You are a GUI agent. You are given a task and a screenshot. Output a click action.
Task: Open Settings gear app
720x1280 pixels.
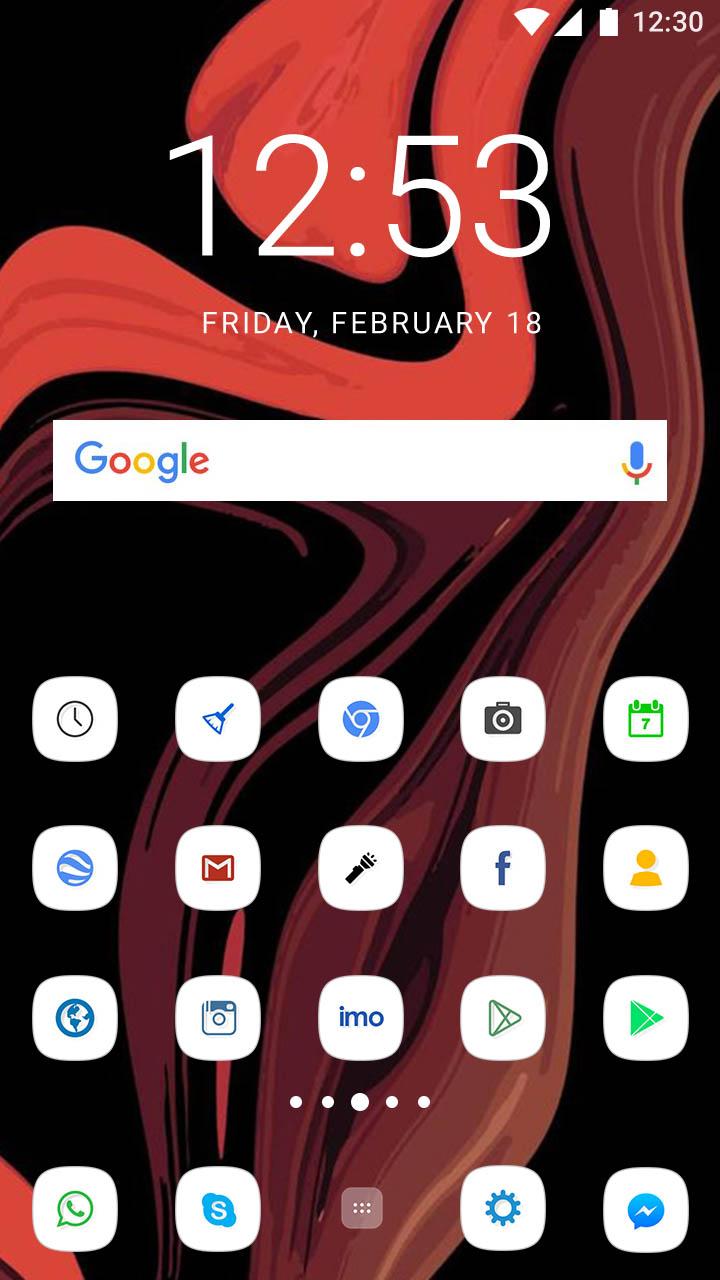pyautogui.click(x=503, y=1209)
